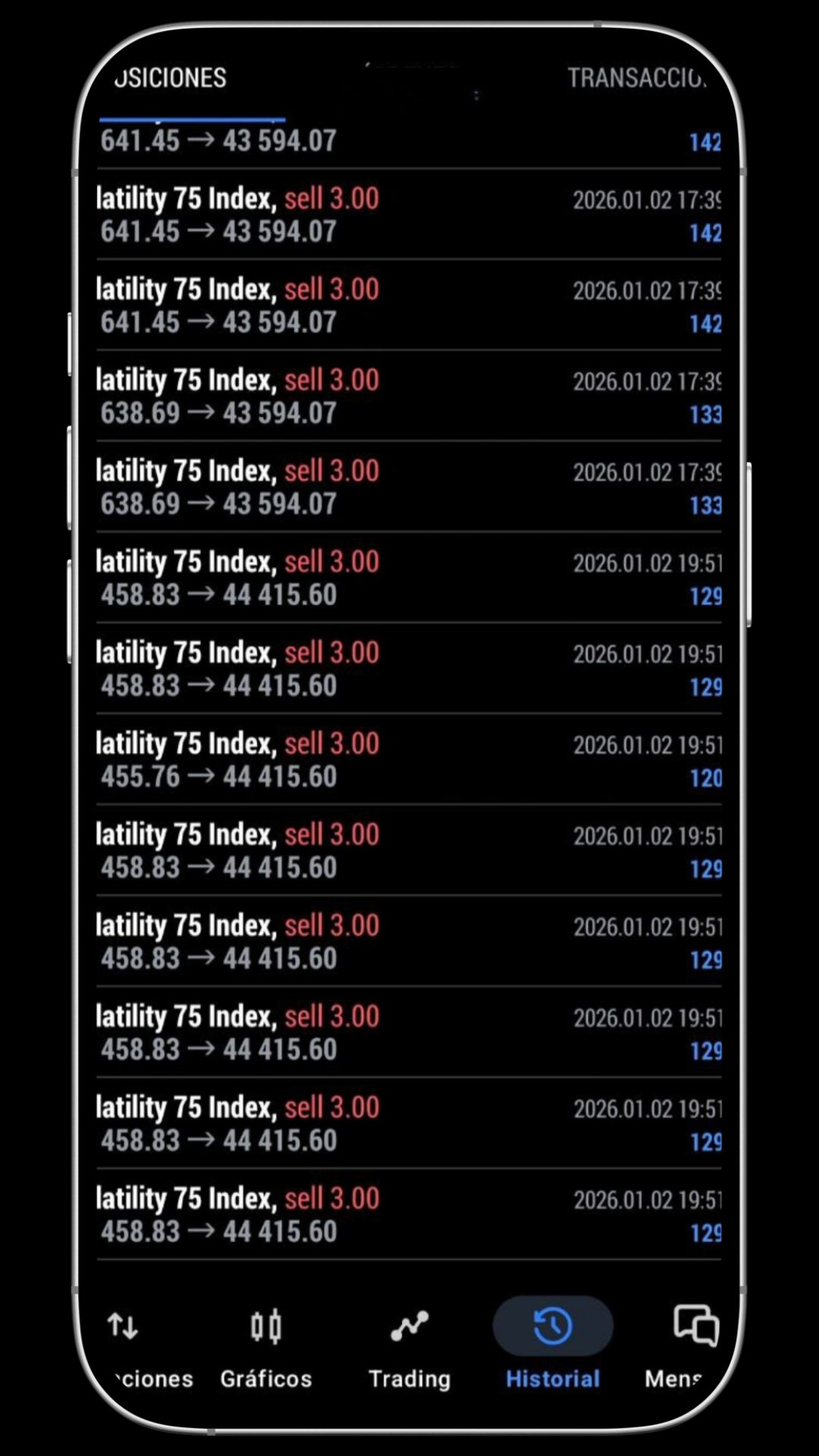Switch to the TRANSACCIONES tab
The width and height of the screenshot is (819, 1456).
pyautogui.click(x=641, y=78)
